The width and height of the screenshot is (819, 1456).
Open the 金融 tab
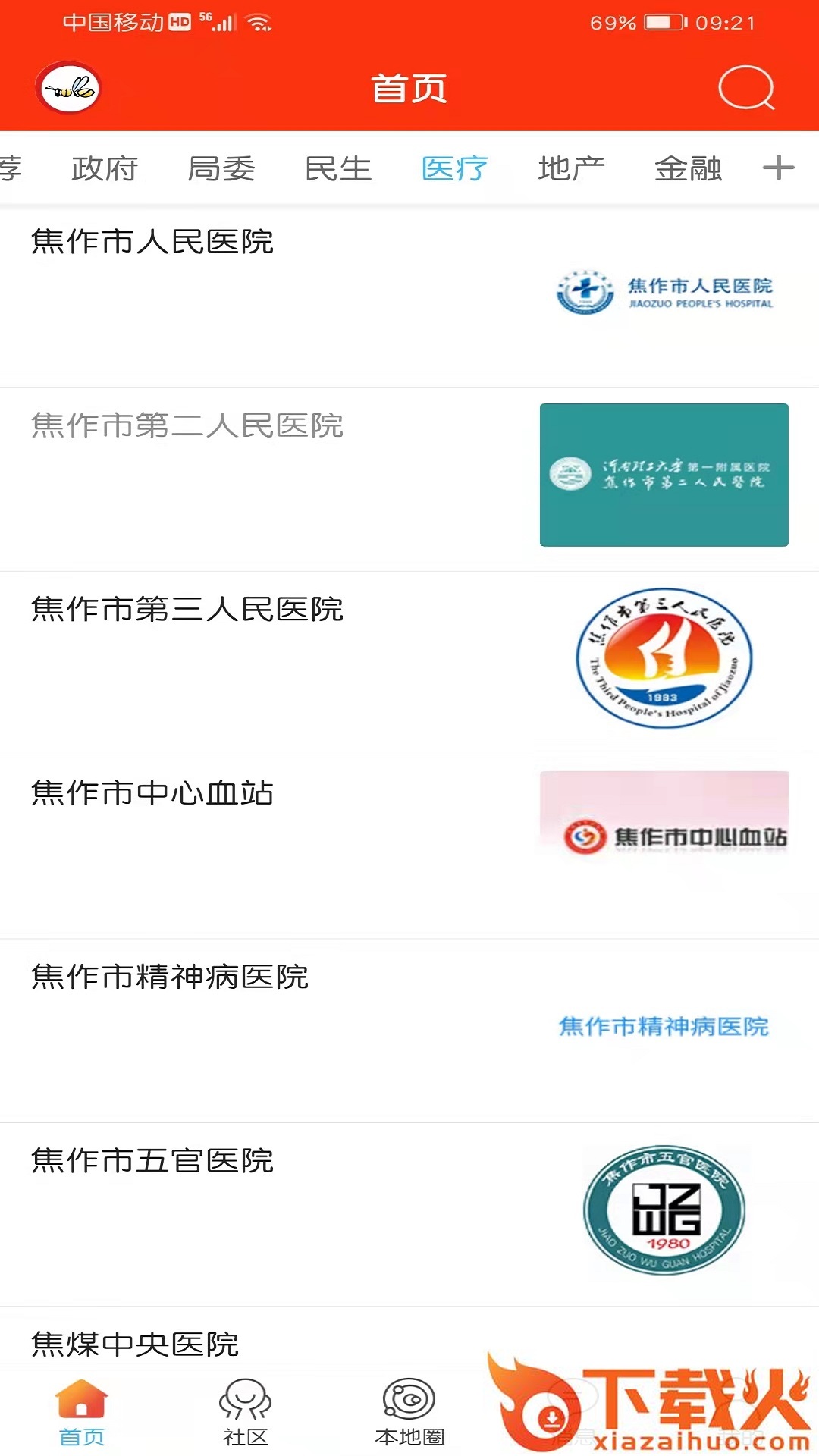(689, 168)
